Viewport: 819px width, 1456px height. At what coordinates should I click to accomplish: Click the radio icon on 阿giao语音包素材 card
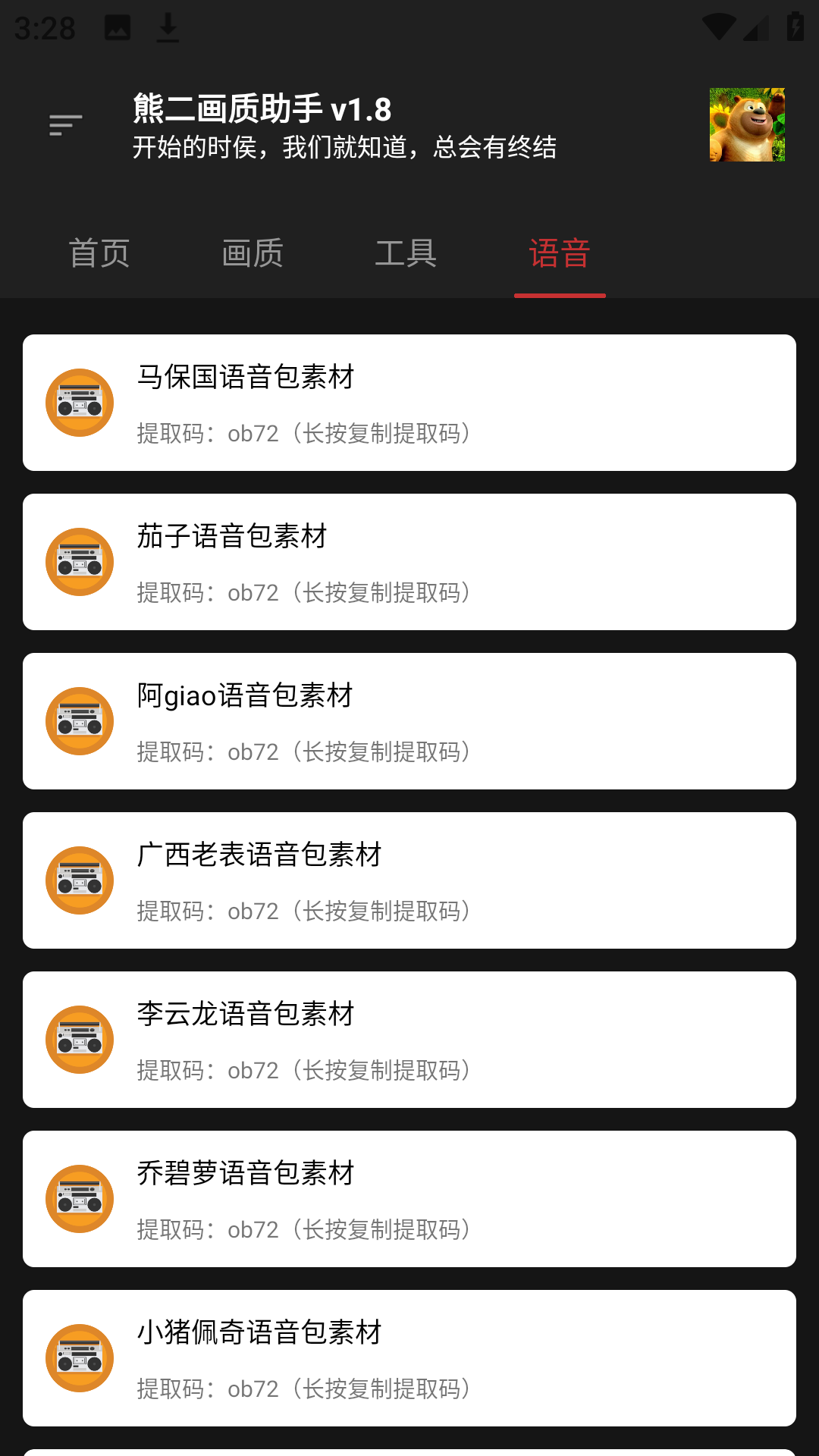(x=79, y=721)
